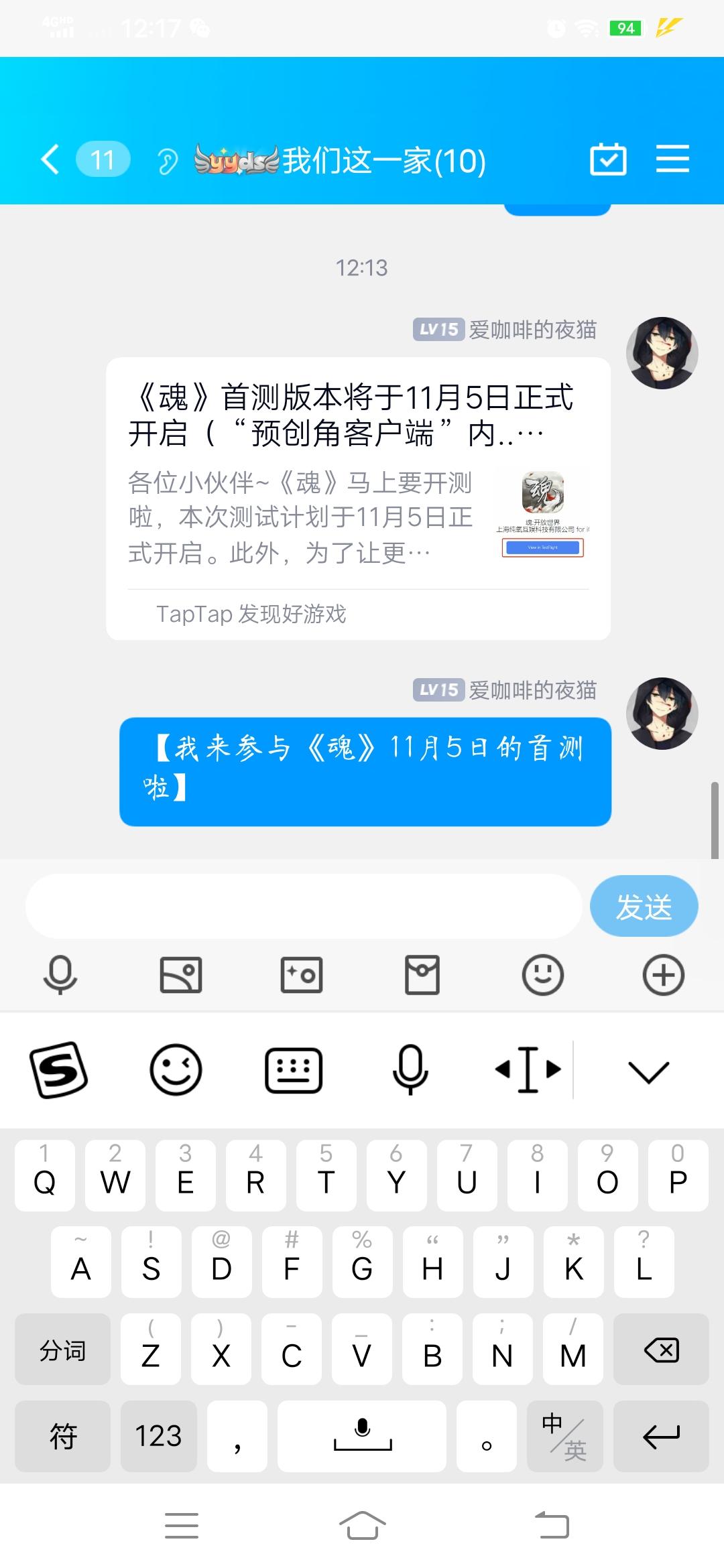
Task: Open the camera to take a photo
Action: click(x=301, y=976)
